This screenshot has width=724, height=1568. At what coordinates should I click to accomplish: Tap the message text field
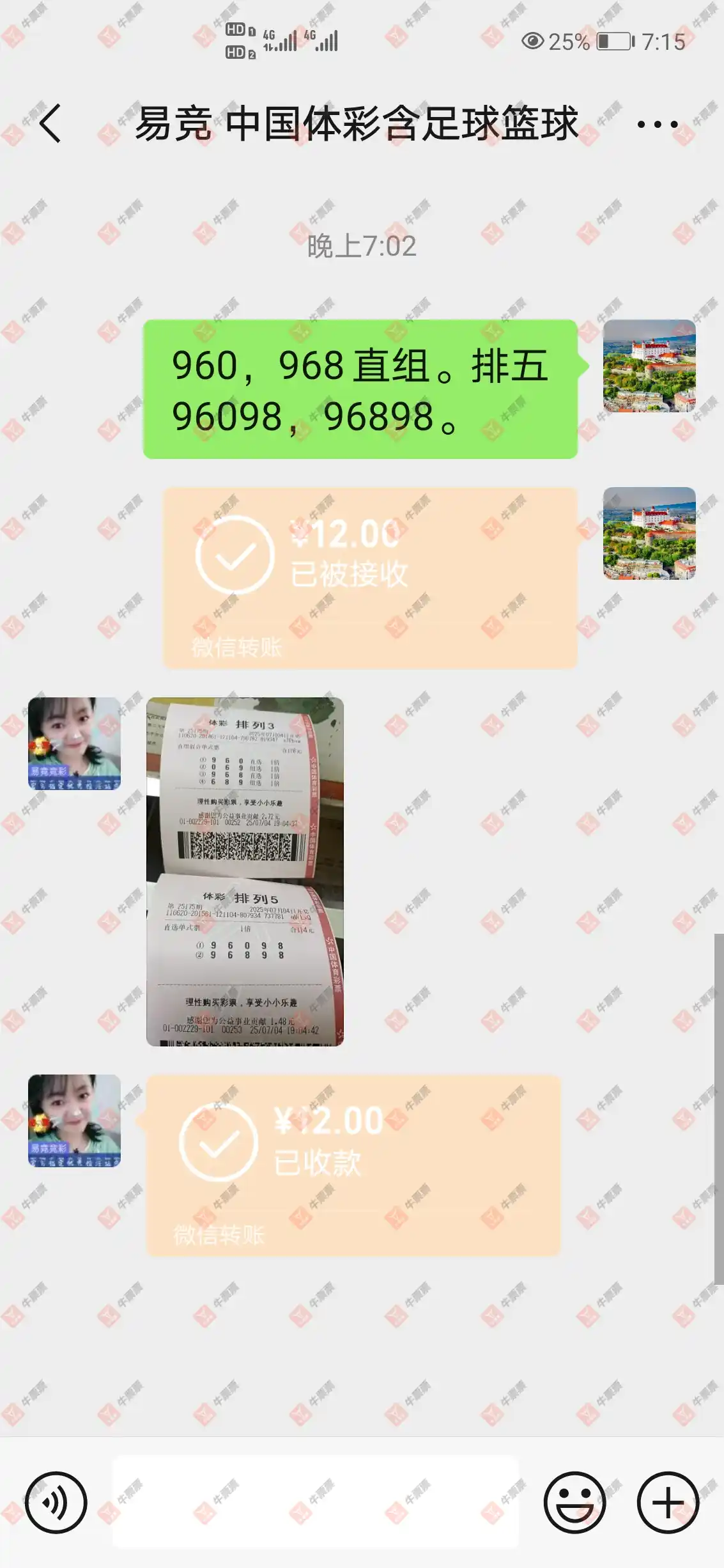316,1502
